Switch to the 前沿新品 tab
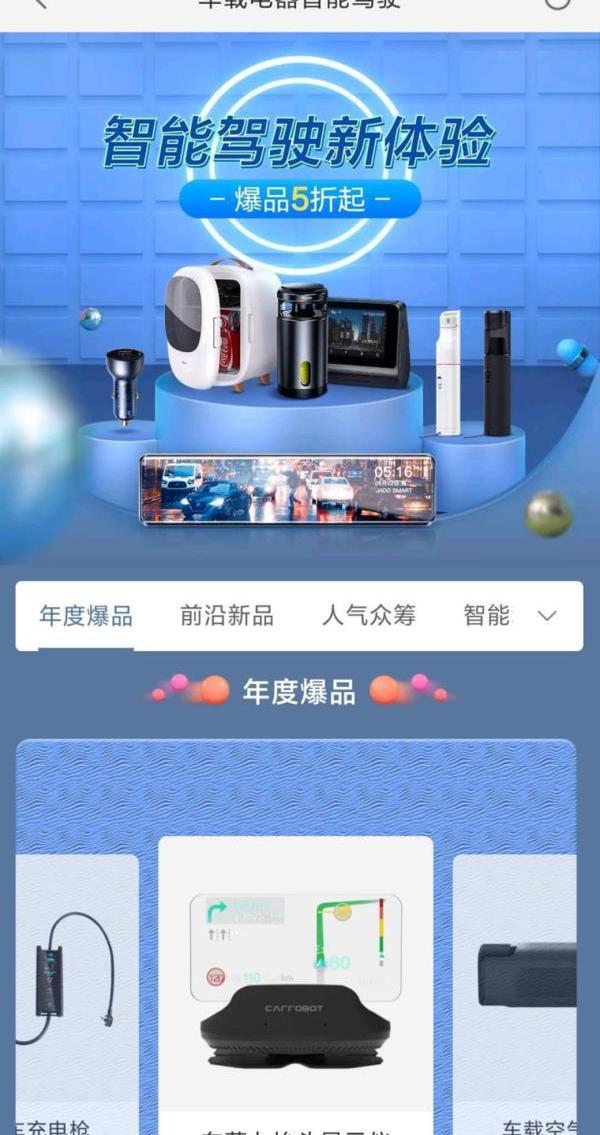The height and width of the screenshot is (1135, 600). point(227,616)
